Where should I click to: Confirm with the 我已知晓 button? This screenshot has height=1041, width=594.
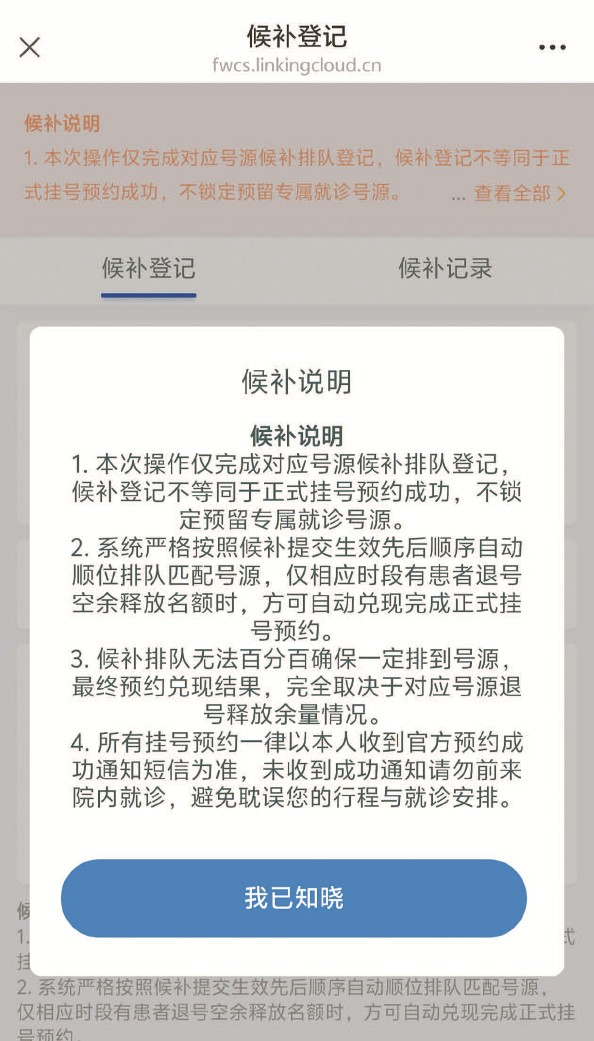coord(293,898)
